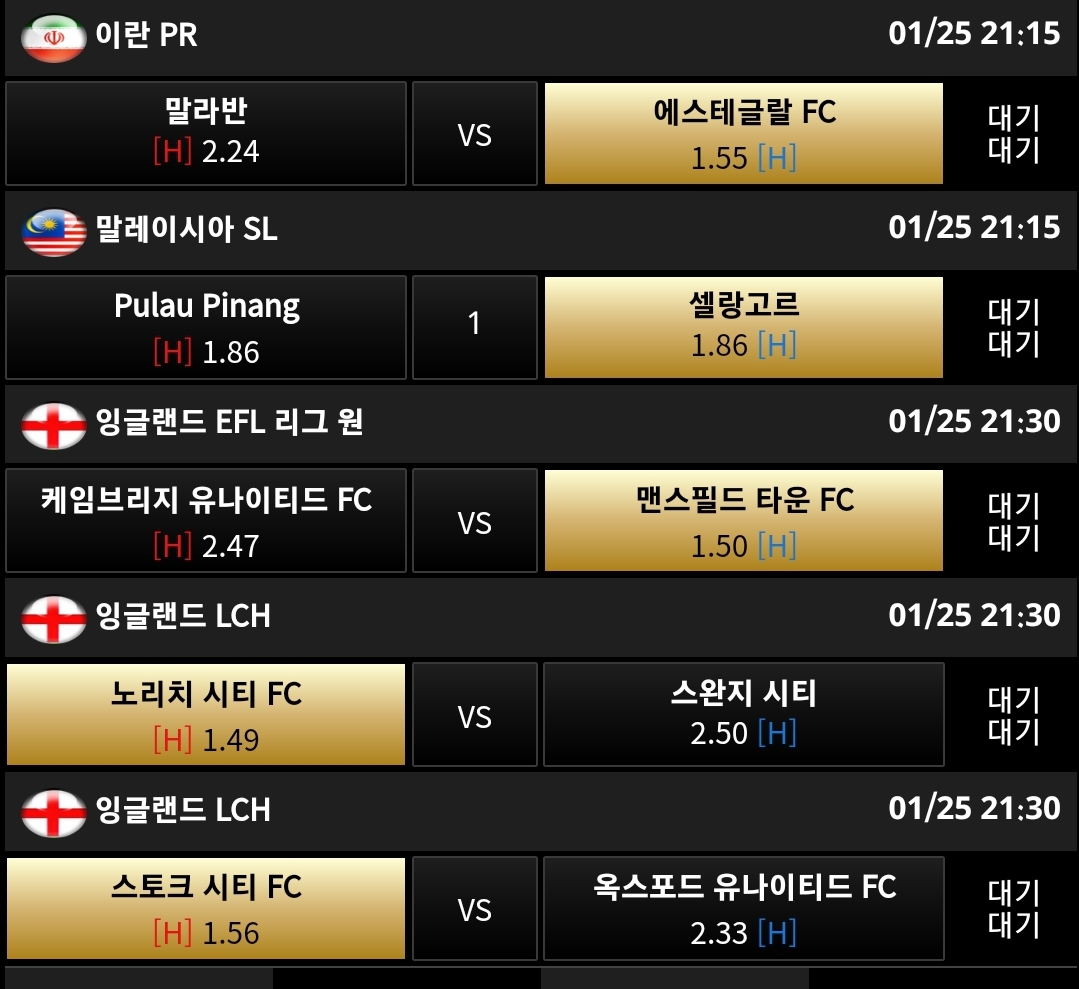Pick 셀랑고르 at 1.86
The height and width of the screenshot is (989, 1079).
tap(743, 327)
